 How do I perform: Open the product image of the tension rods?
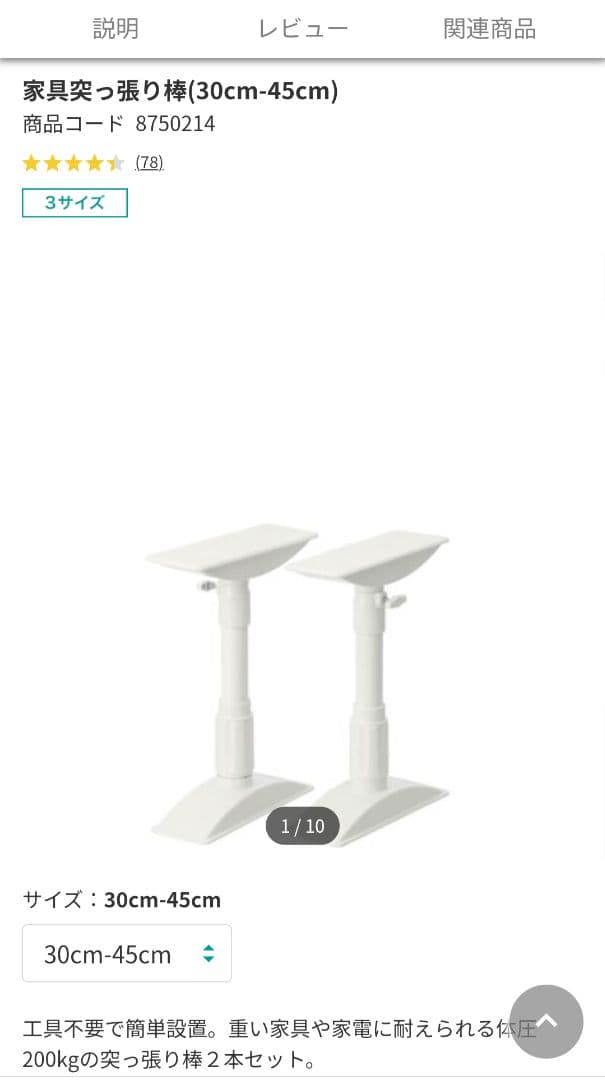[302, 680]
